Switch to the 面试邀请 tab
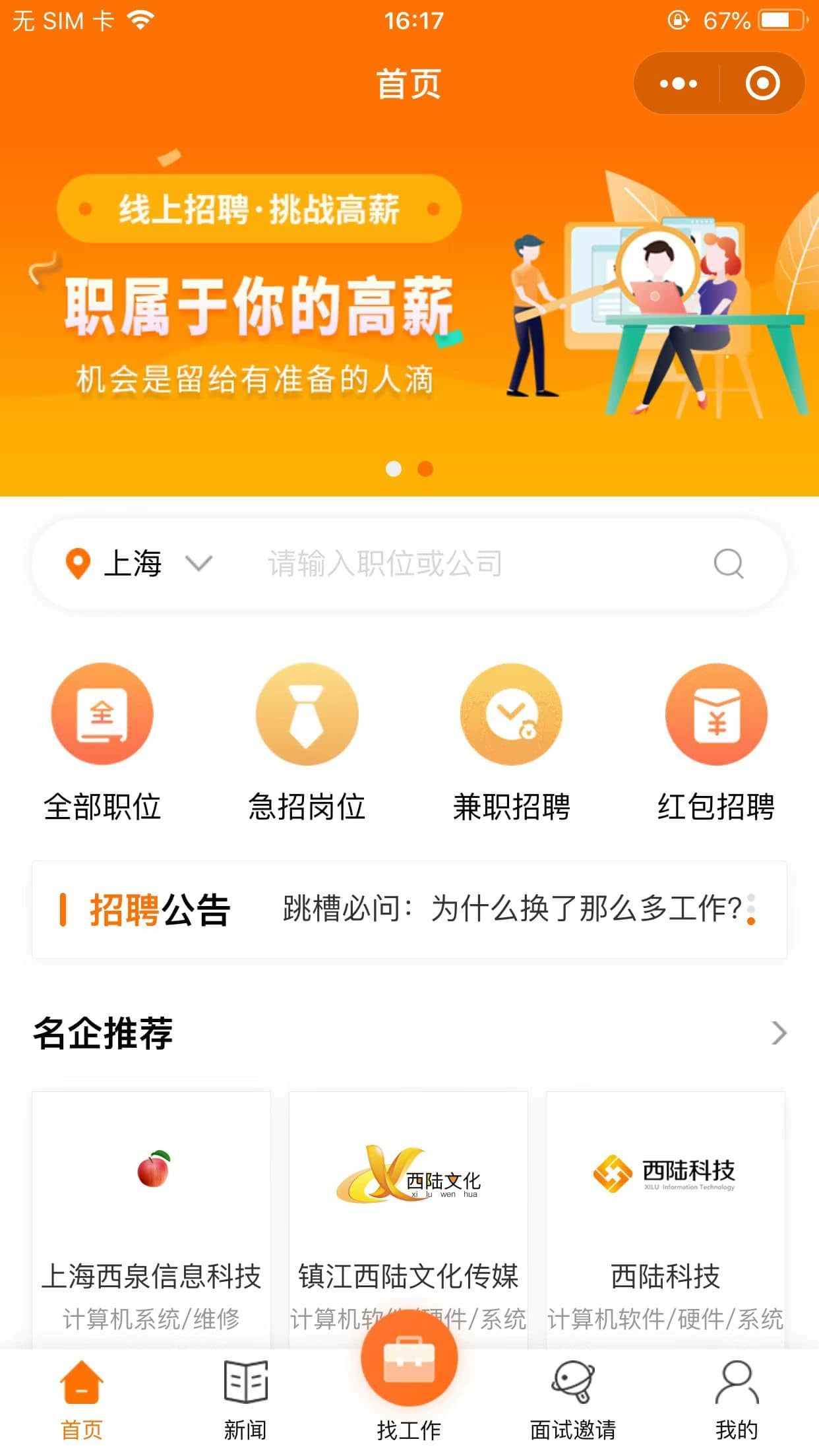The height and width of the screenshot is (1456, 819). click(572, 1399)
